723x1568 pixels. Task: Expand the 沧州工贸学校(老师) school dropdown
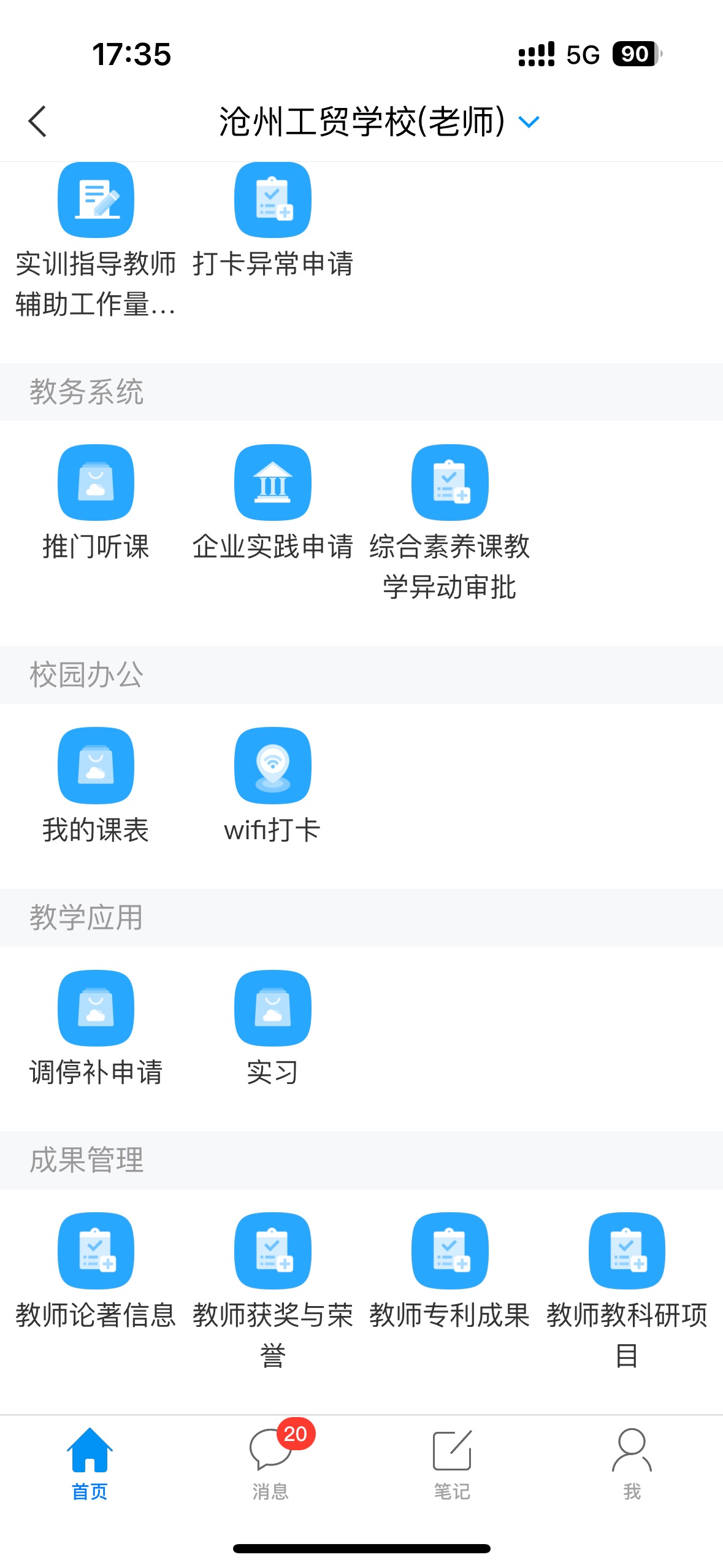(529, 121)
